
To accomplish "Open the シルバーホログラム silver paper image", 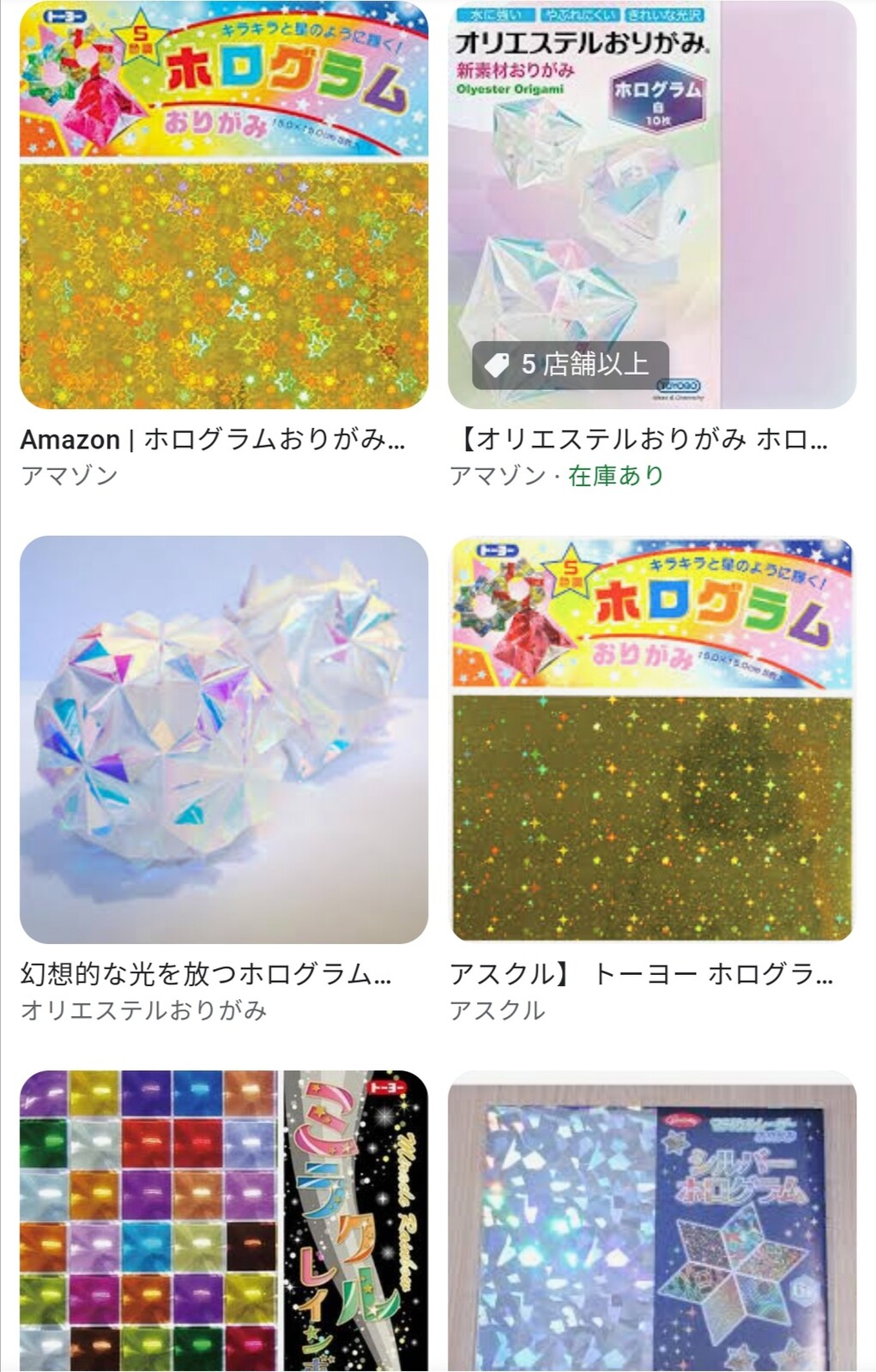I will click(x=652, y=1221).
